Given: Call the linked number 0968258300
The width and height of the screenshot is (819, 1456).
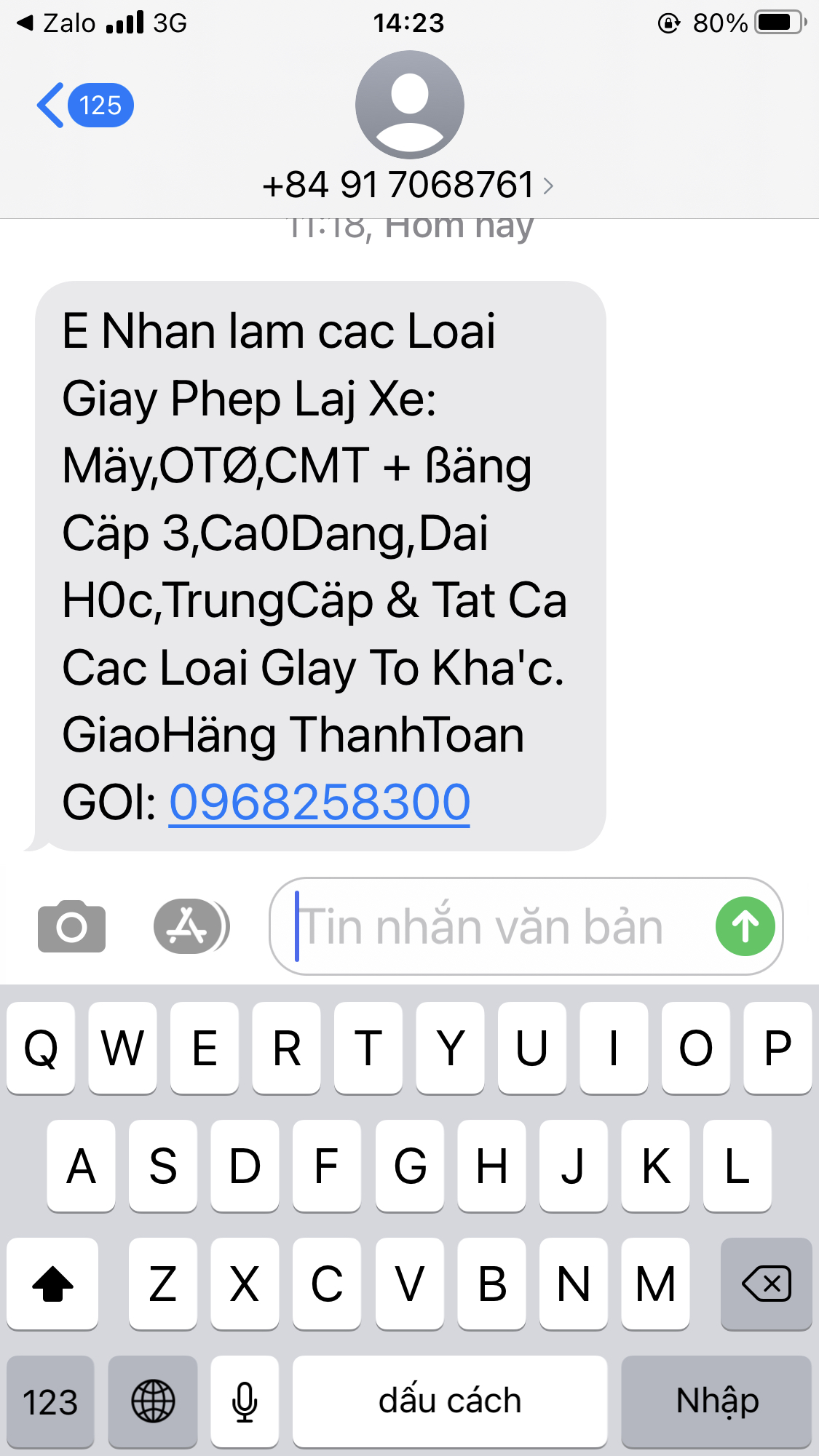Looking at the screenshot, I should tap(320, 802).
